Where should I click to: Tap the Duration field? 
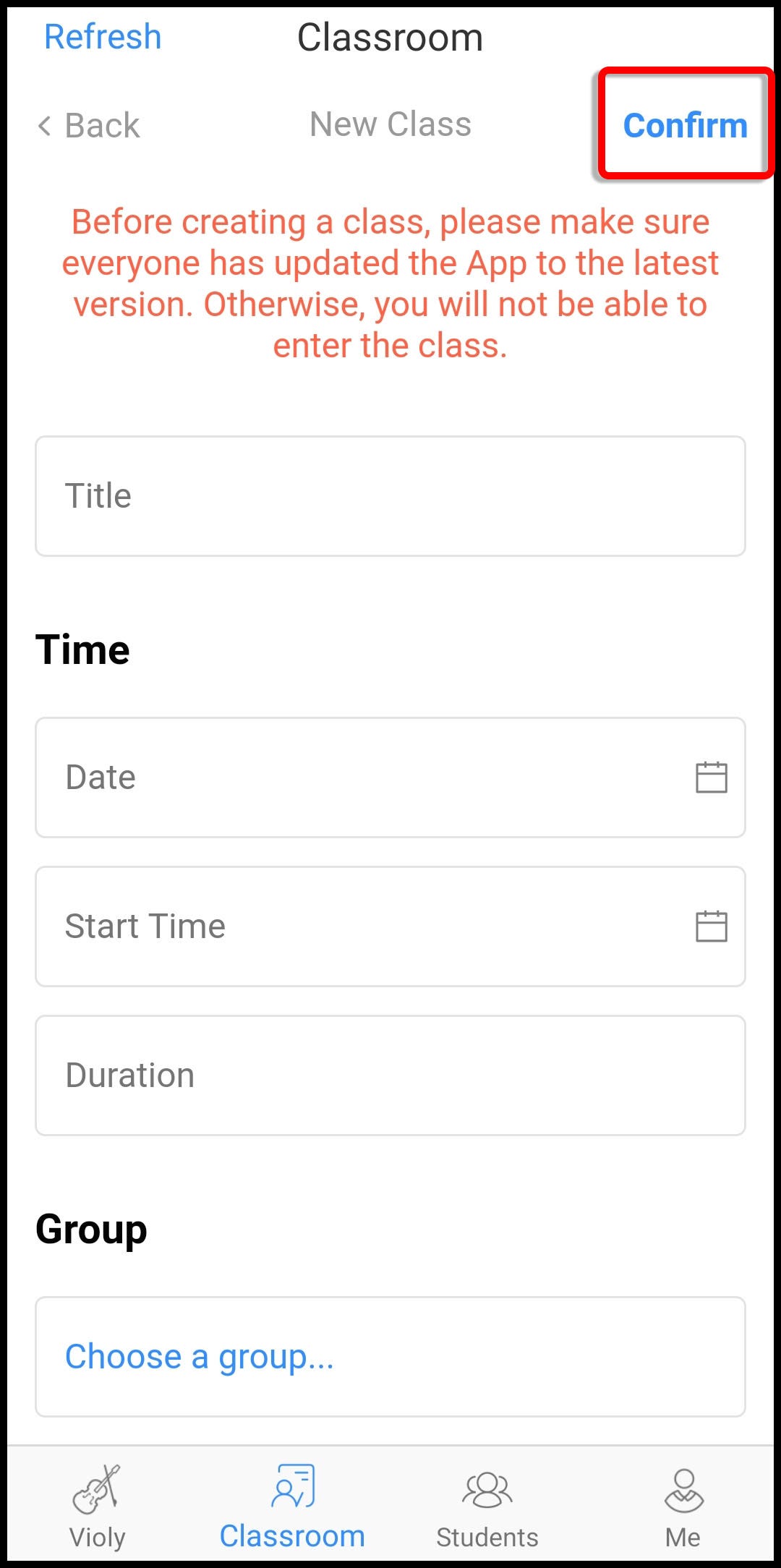pyautogui.click(x=390, y=1075)
